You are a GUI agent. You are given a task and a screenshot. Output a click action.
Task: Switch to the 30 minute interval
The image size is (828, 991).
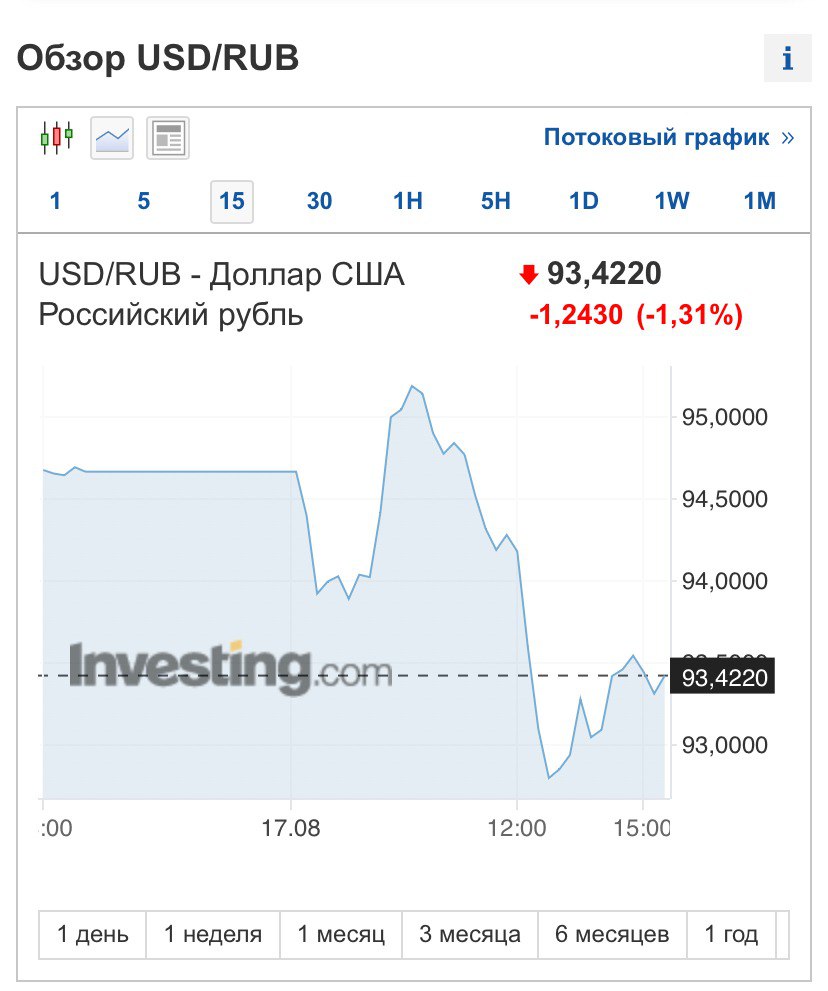click(319, 201)
